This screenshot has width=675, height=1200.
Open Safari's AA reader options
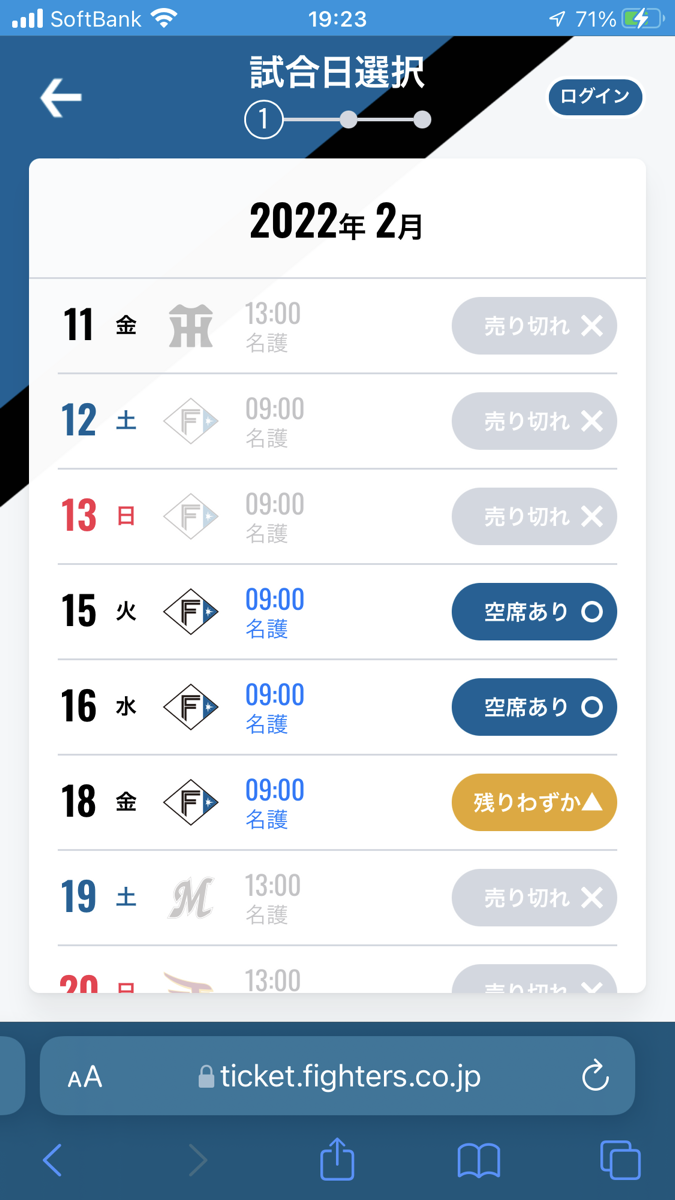pos(85,1077)
